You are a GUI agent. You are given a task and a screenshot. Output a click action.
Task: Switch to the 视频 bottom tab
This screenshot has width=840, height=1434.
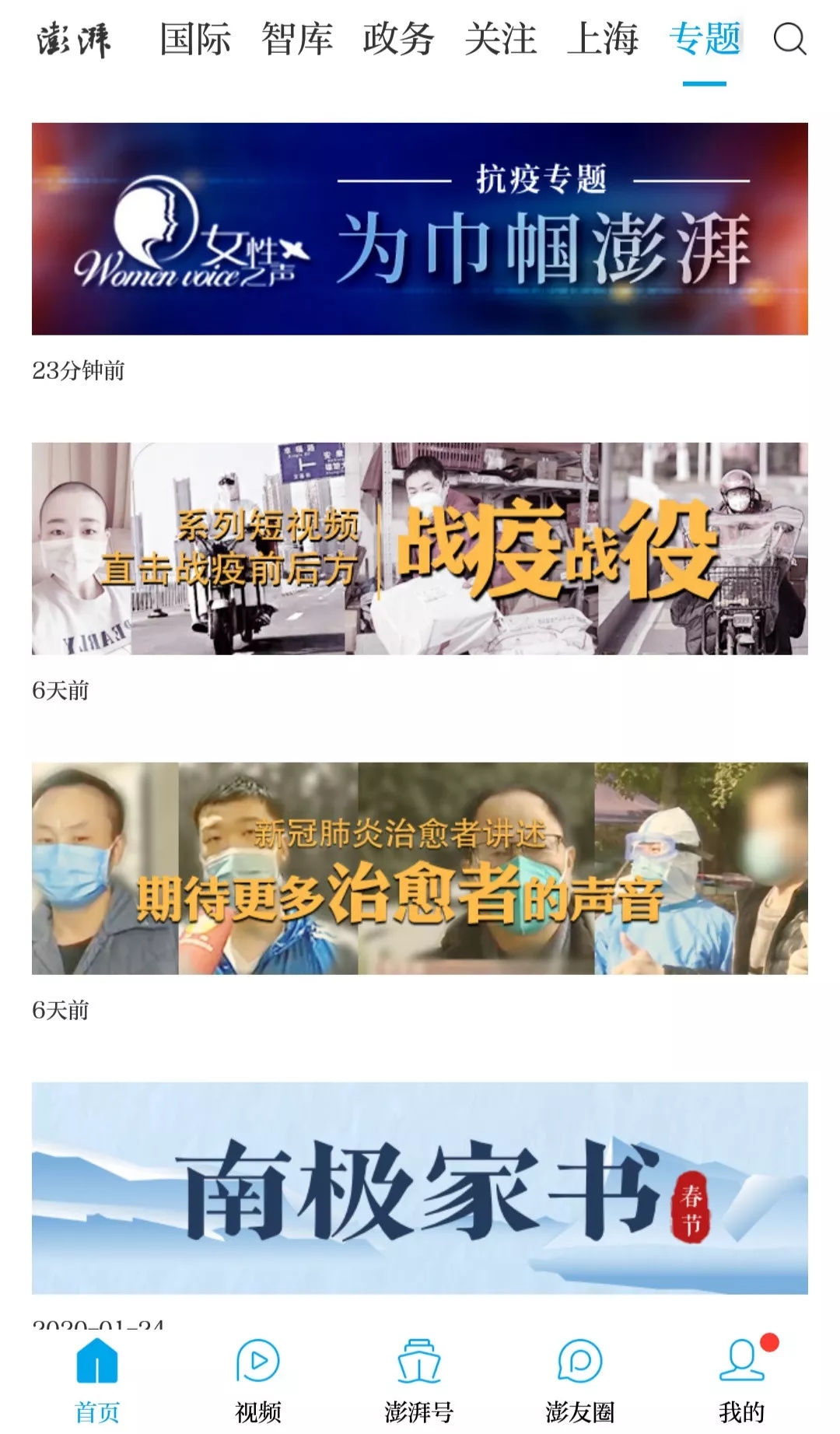pyautogui.click(x=258, y=1380)
